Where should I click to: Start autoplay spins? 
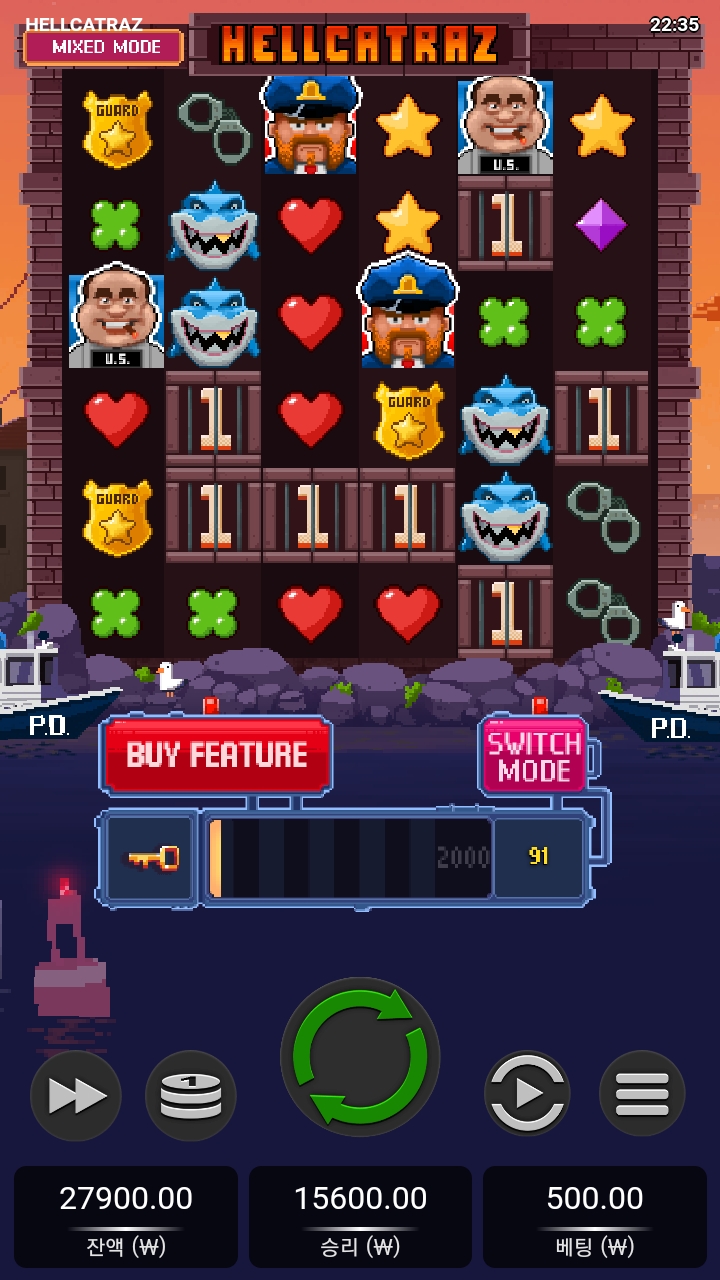coord(527,1094)
